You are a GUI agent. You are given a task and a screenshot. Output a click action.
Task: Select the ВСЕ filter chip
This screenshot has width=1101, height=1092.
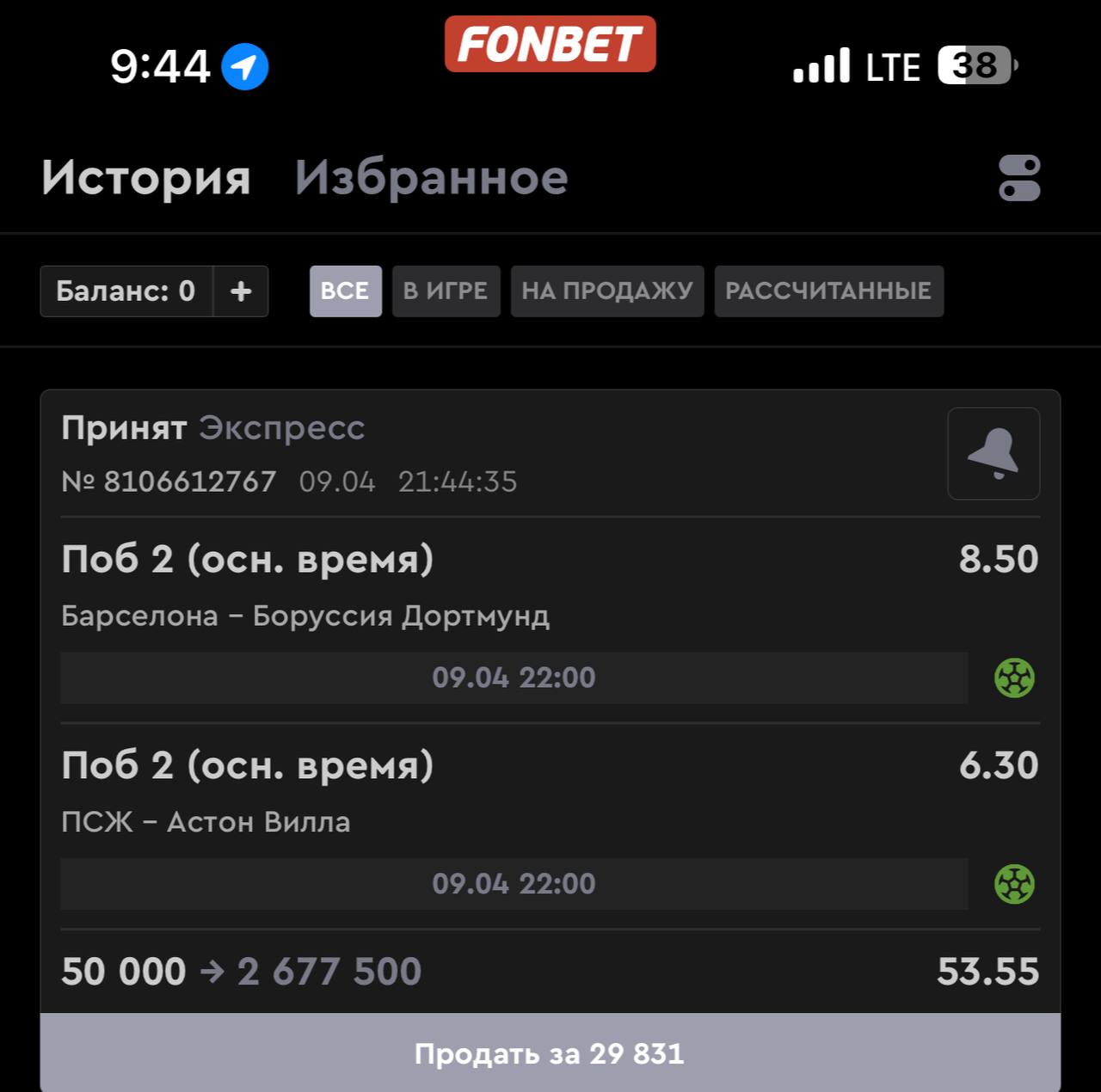coord(345,291)
